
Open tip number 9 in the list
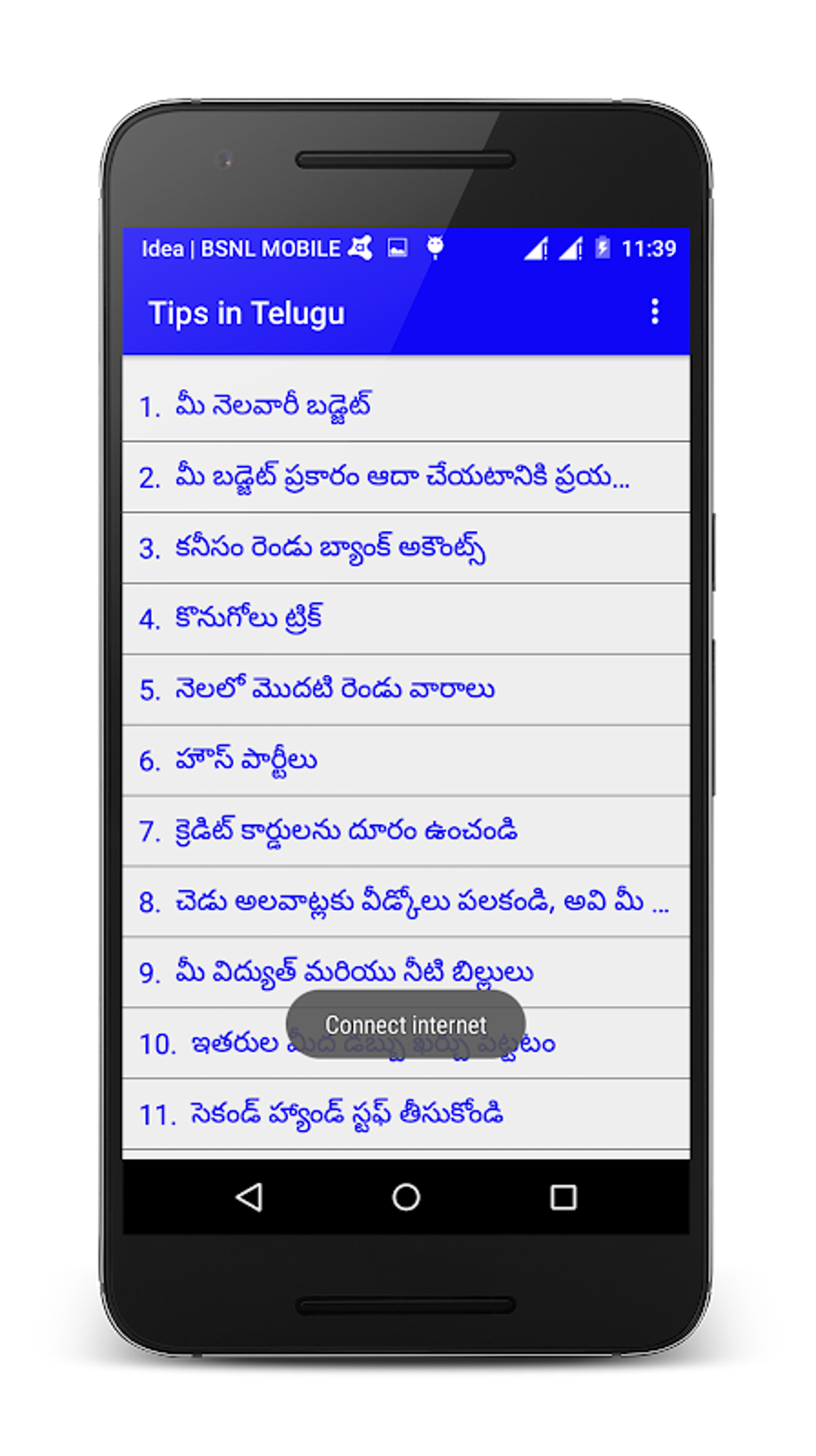click(406, 971)
